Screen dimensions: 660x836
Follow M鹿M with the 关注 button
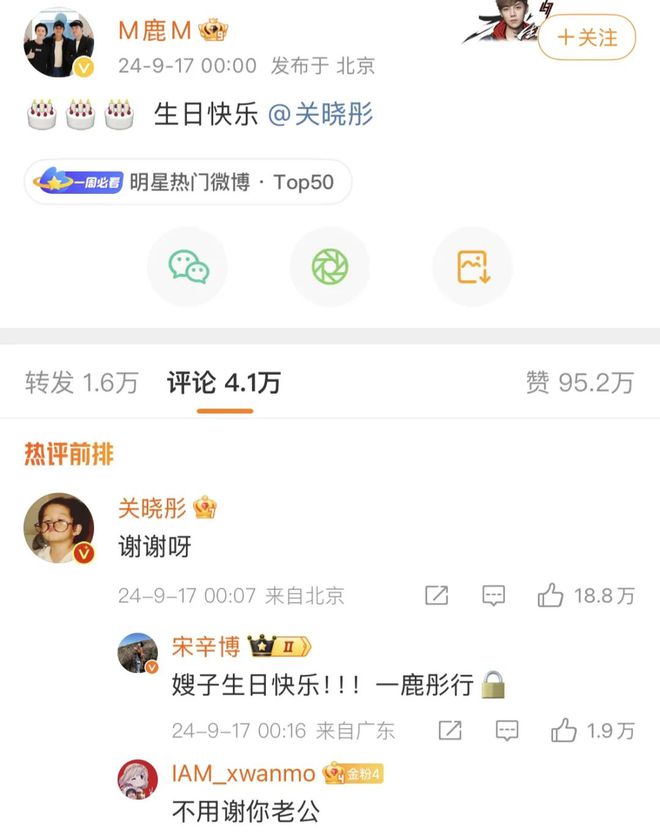coord(586,38)
